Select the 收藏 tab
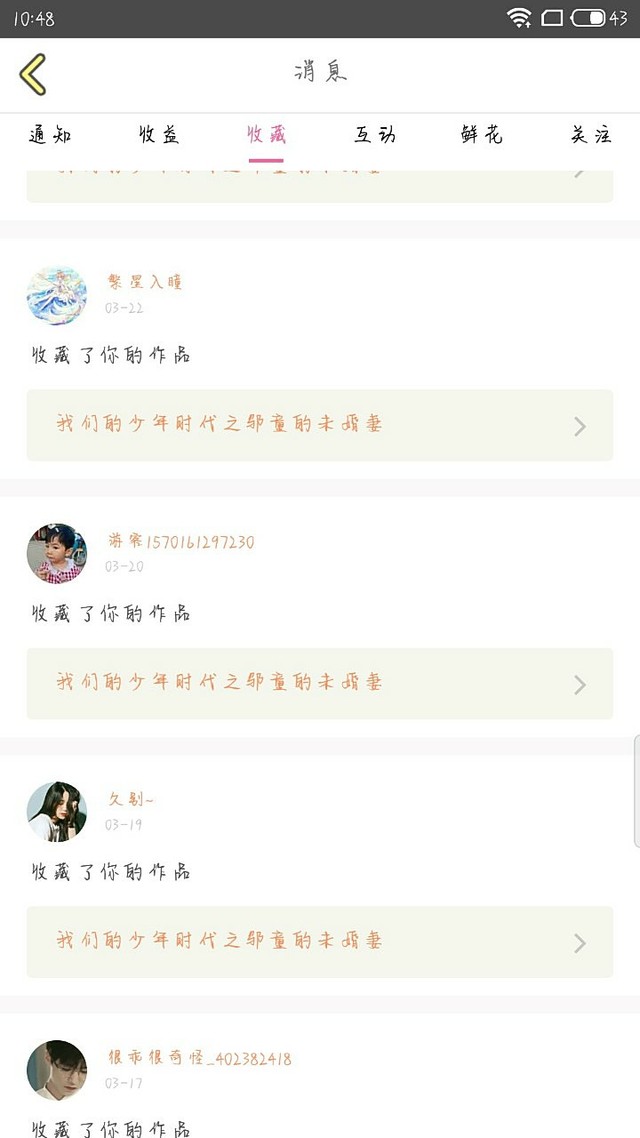The height and width of the screenshot is (1138, 640). click(x=266, y=135)
